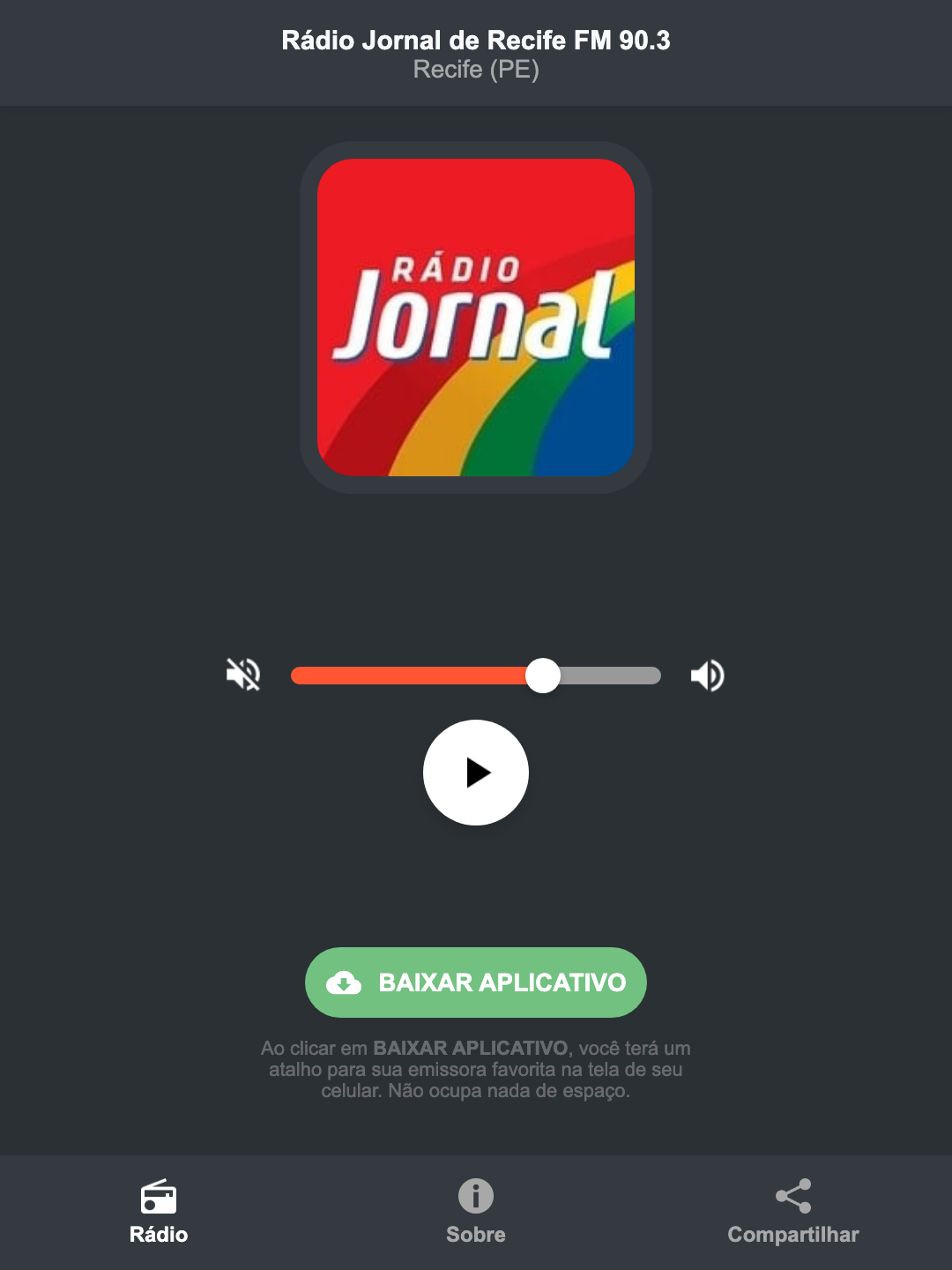This screenshot has width=952, height=1270.
Task: Click the station title Rádio Jornal de Recife
Action: (475, 40)
